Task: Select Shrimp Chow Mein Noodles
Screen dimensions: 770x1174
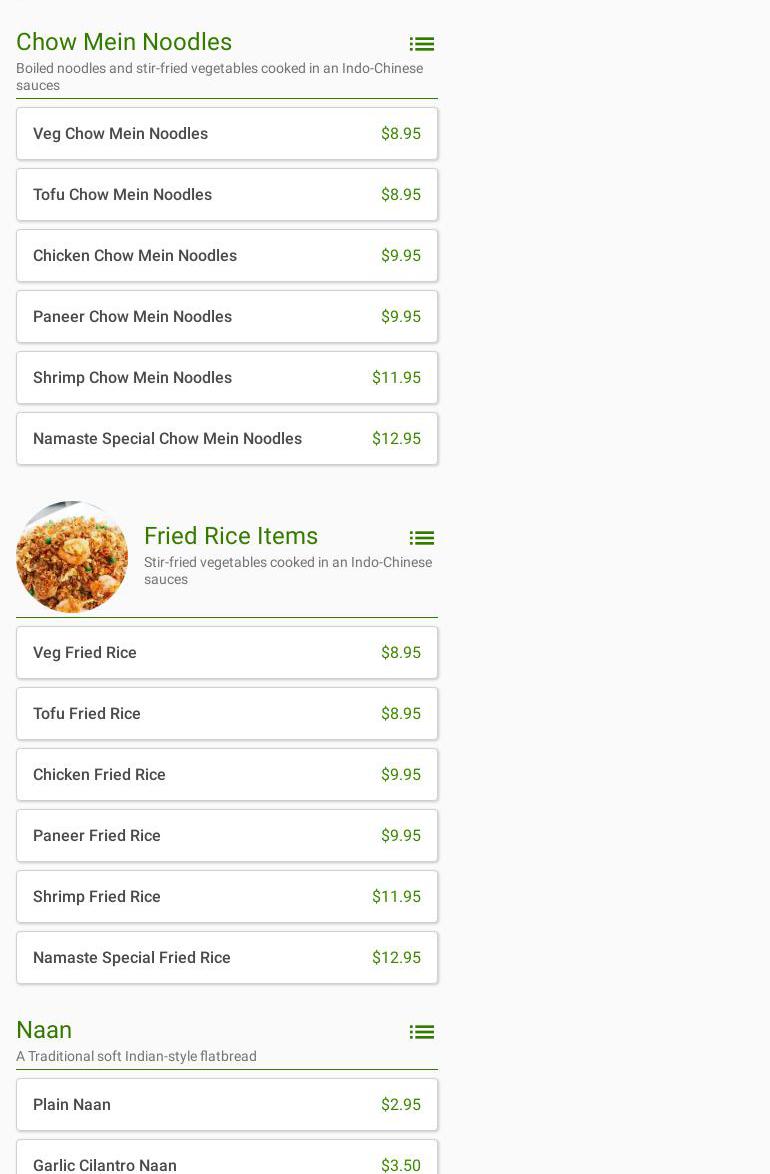Action: click(227, 378)
